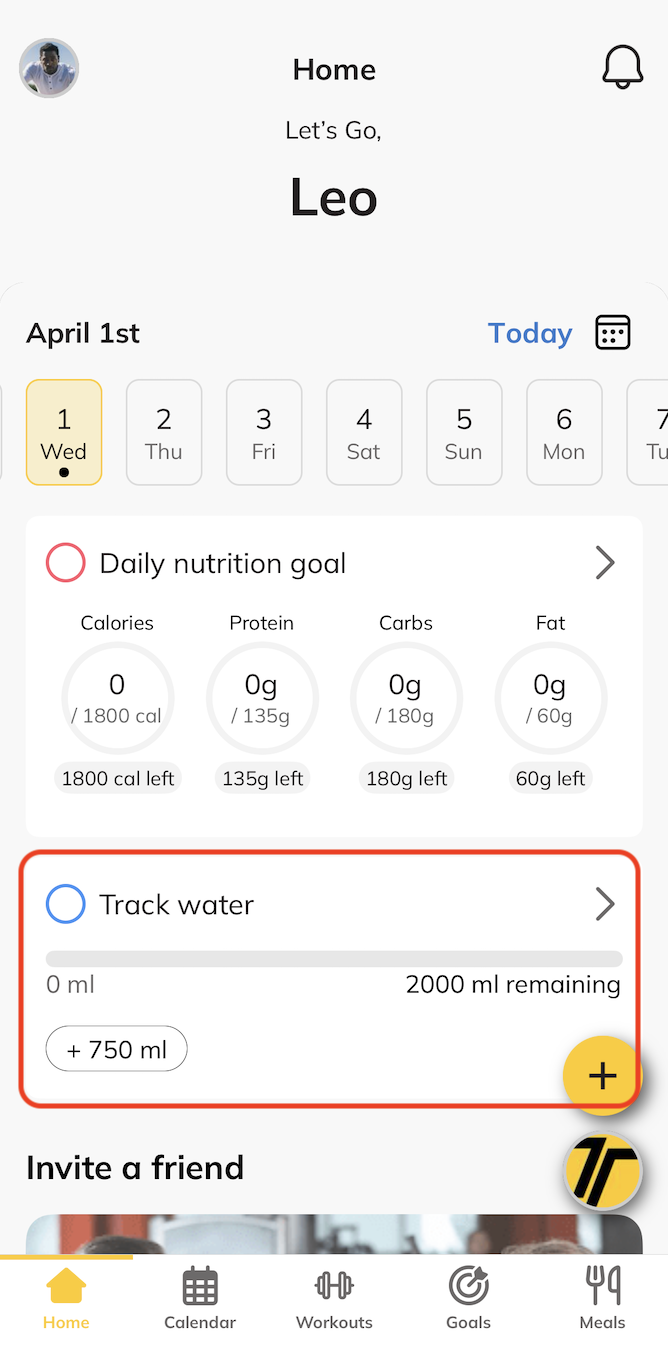The image size is (668, 1350).
Task: Select Thursday the 2nd
Action: coord(164,433)
